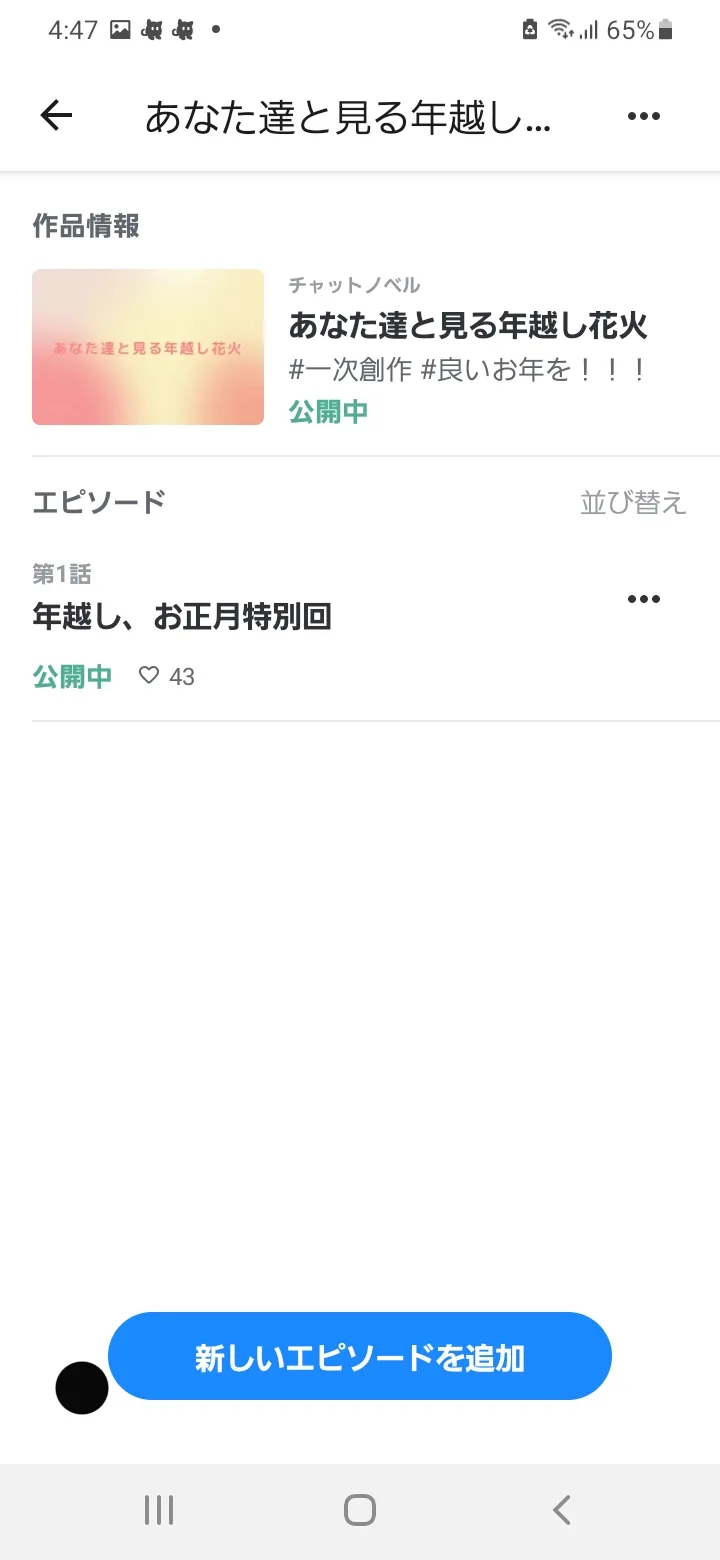Open recent apps from the navigation bar

coord(159,1510)
